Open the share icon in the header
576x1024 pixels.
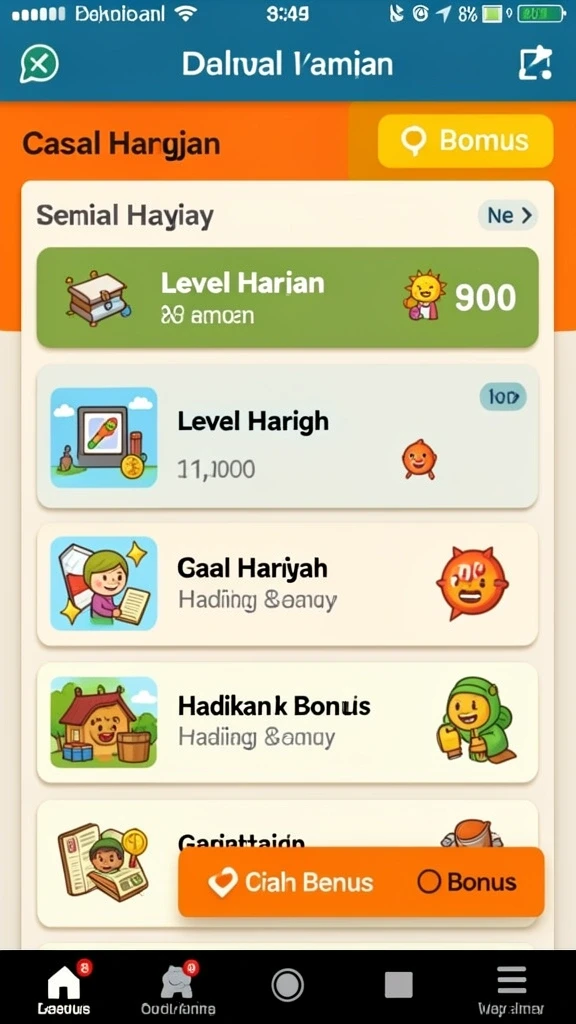pos(536,64)
